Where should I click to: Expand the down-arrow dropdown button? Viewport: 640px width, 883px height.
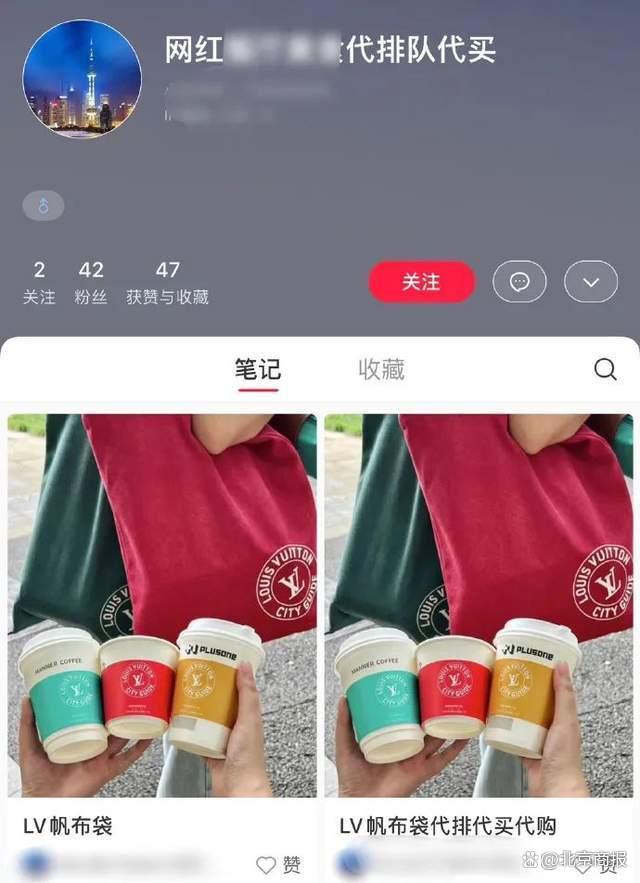click(591, 282)
